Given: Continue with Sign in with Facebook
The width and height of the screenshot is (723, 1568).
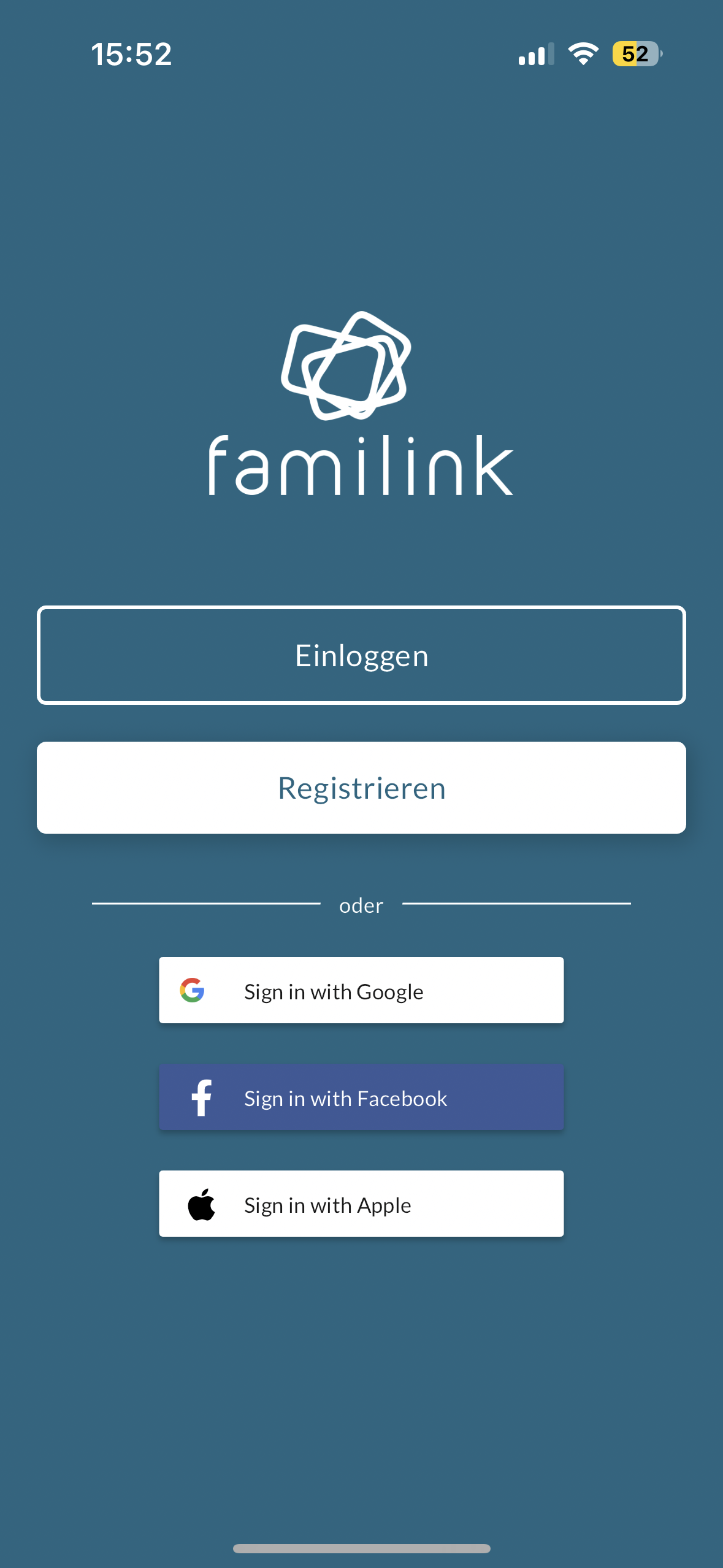Looking at the screenshot, I should (361, 1097).
